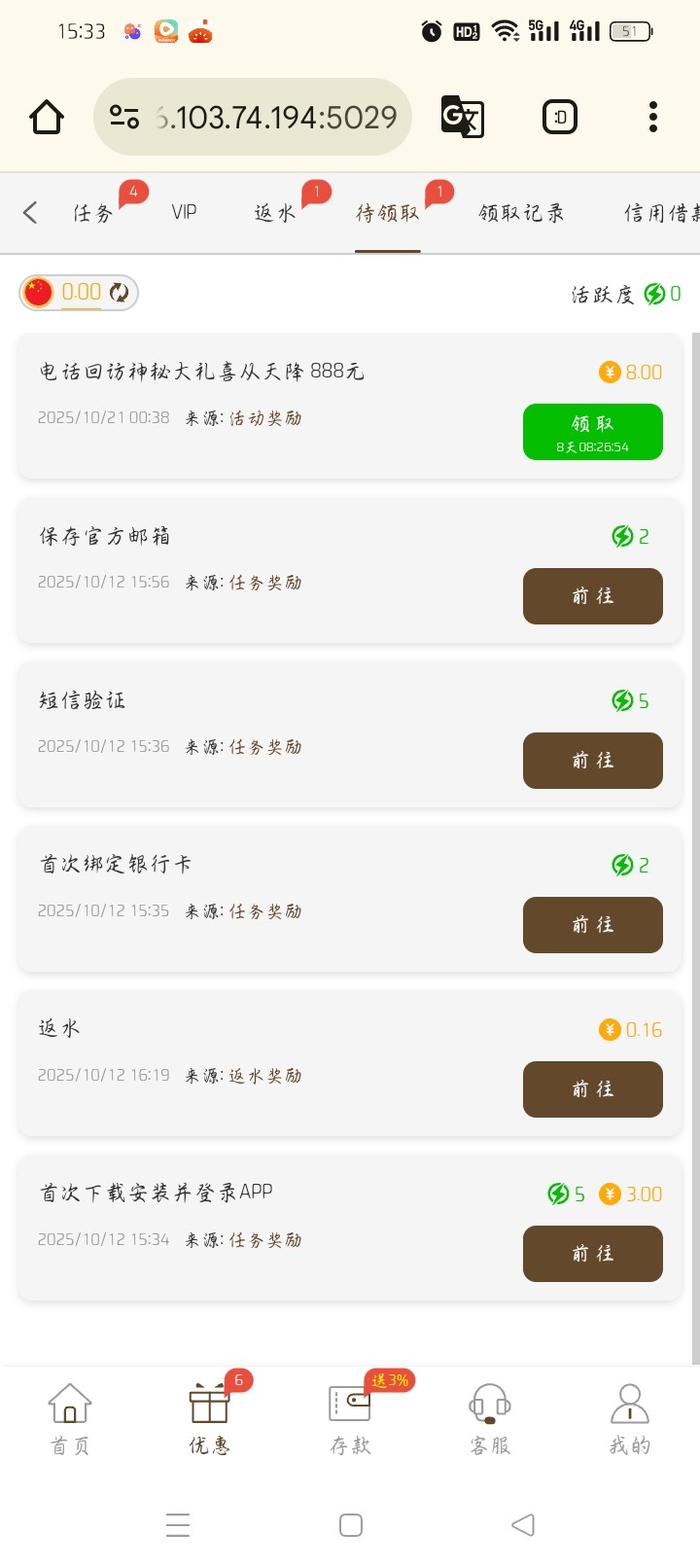Screen dimensions: 700x1568
Task: Contact 客服 customer service
Action: tap(490, 1419)
